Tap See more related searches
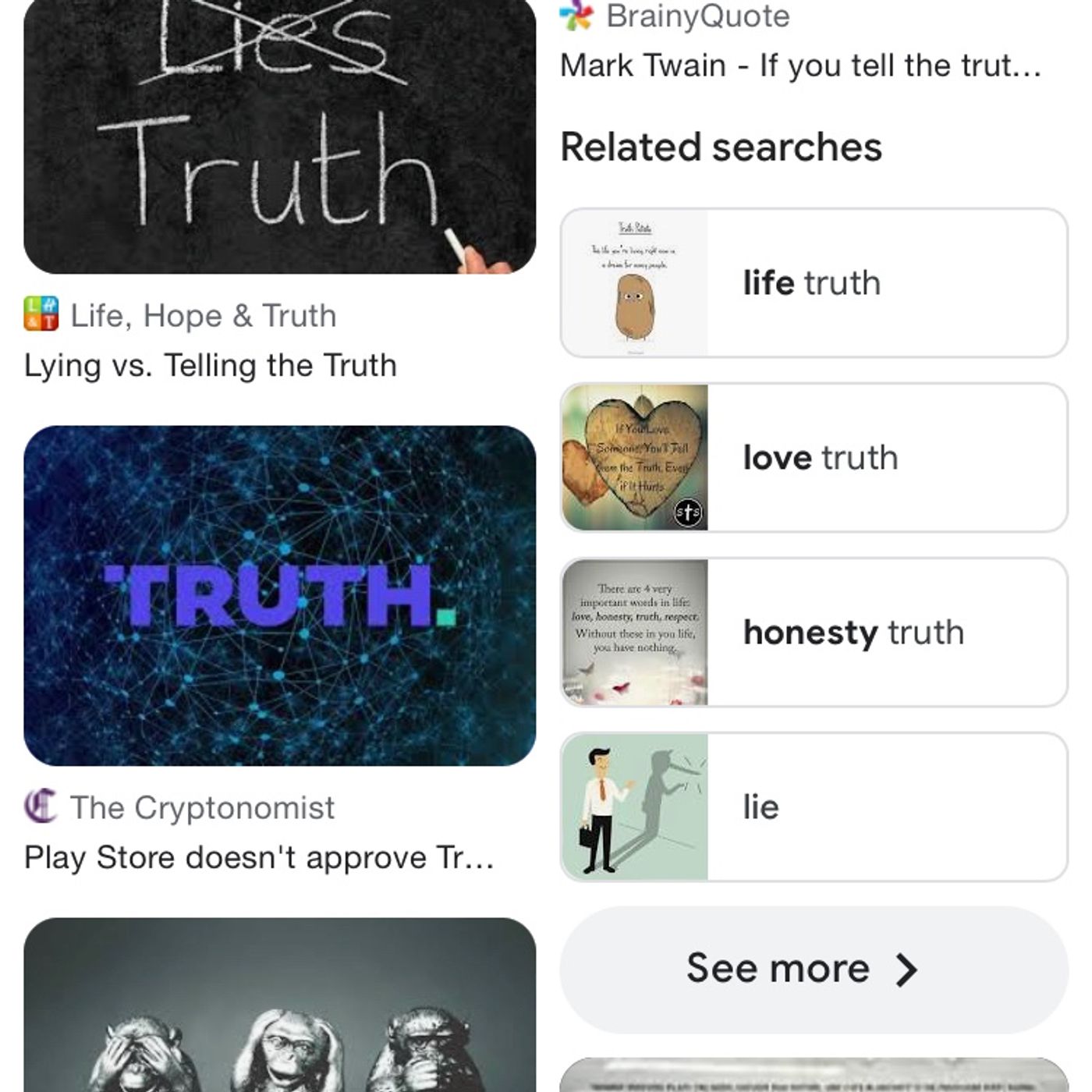The width and height of the screenshot is (1092, 1092). click(813, 969)
